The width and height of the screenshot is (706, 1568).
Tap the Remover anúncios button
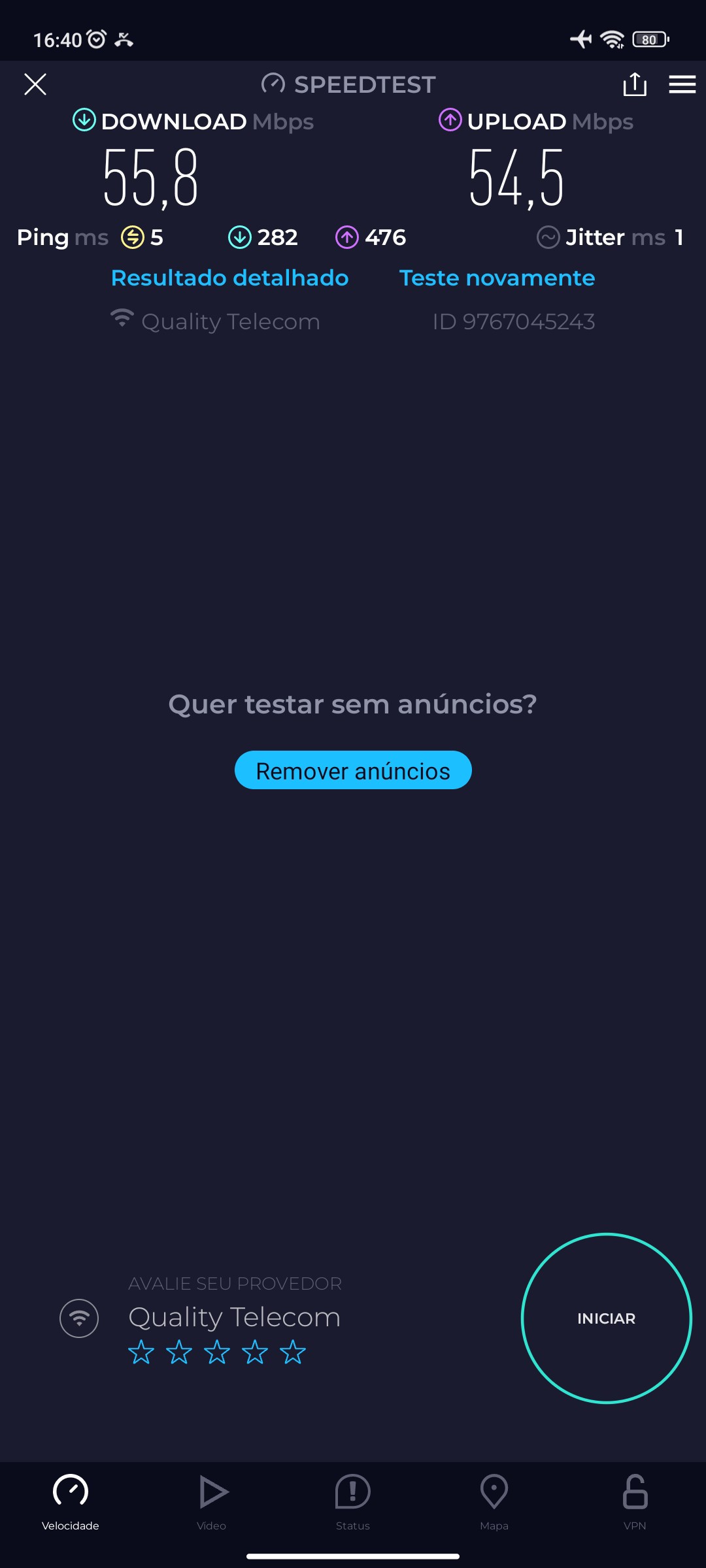click(353, 770)
